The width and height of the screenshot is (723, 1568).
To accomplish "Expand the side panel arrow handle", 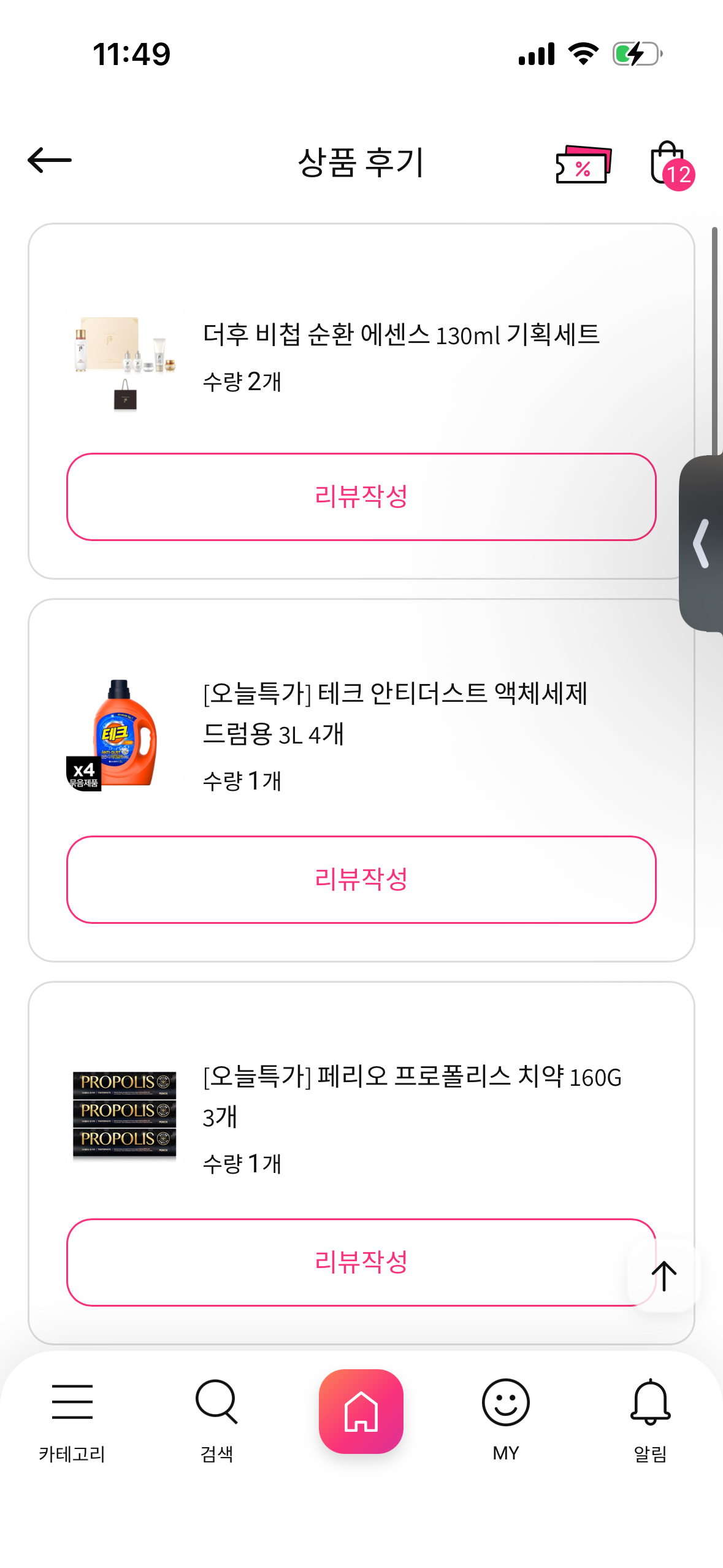I will tap(702, 543).
